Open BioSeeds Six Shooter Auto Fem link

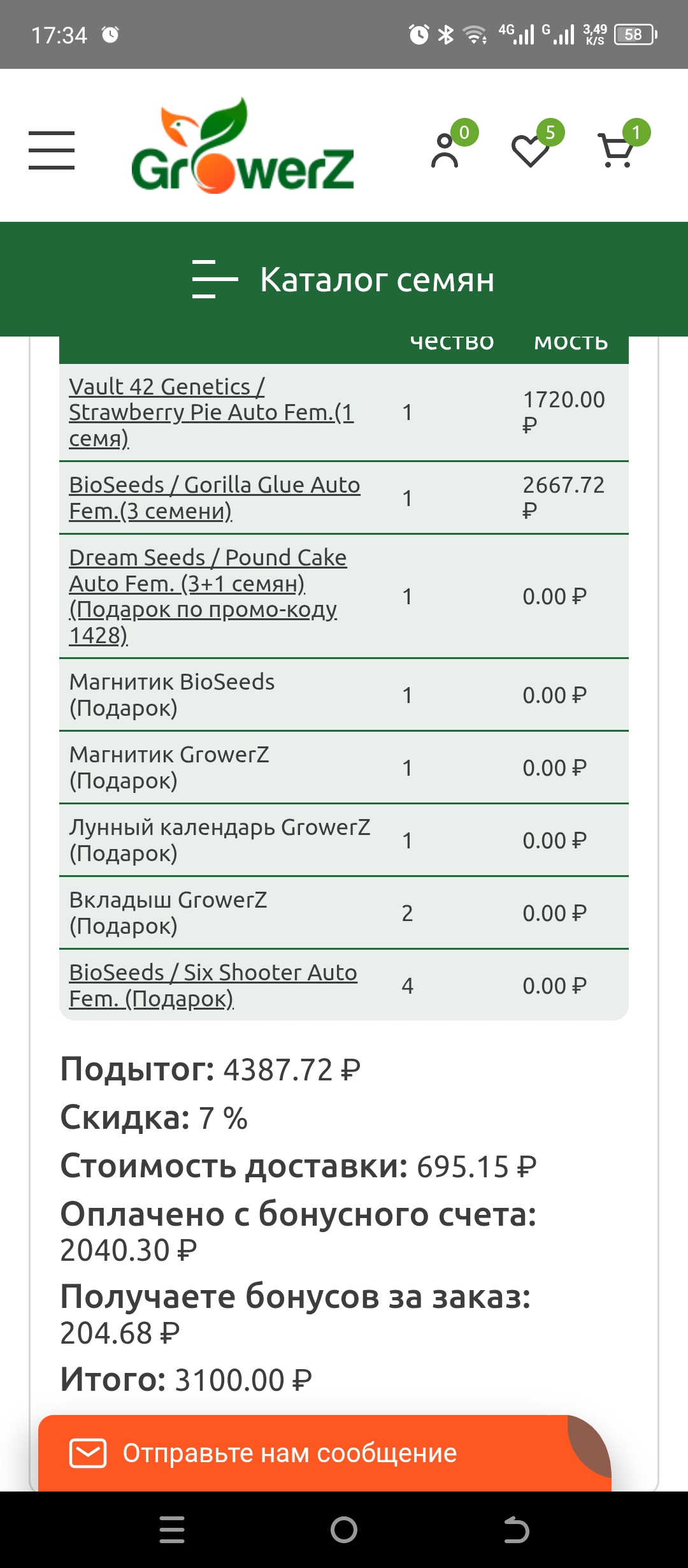(213, 985)
